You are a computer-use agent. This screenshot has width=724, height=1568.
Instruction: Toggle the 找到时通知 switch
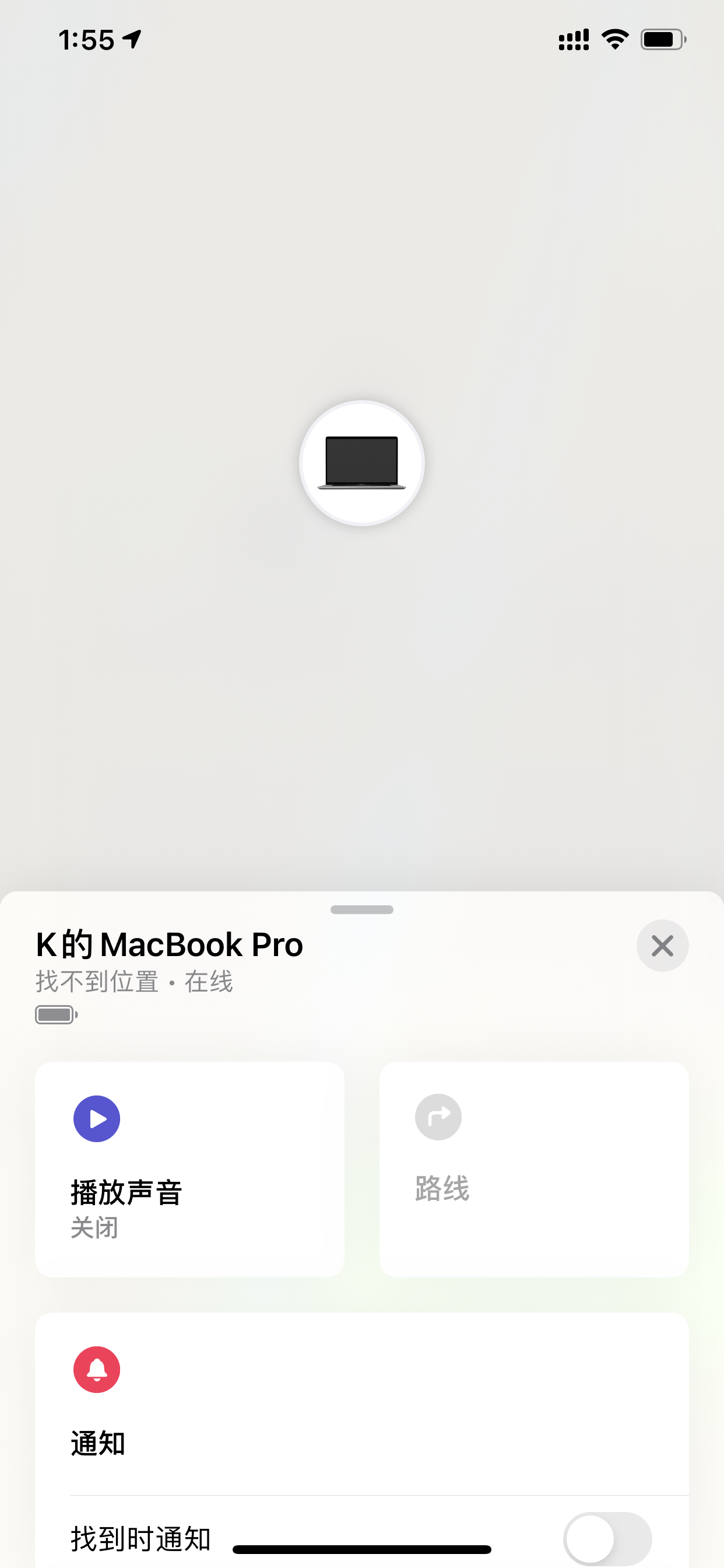pyautogui.click(x=607, y=1538)
